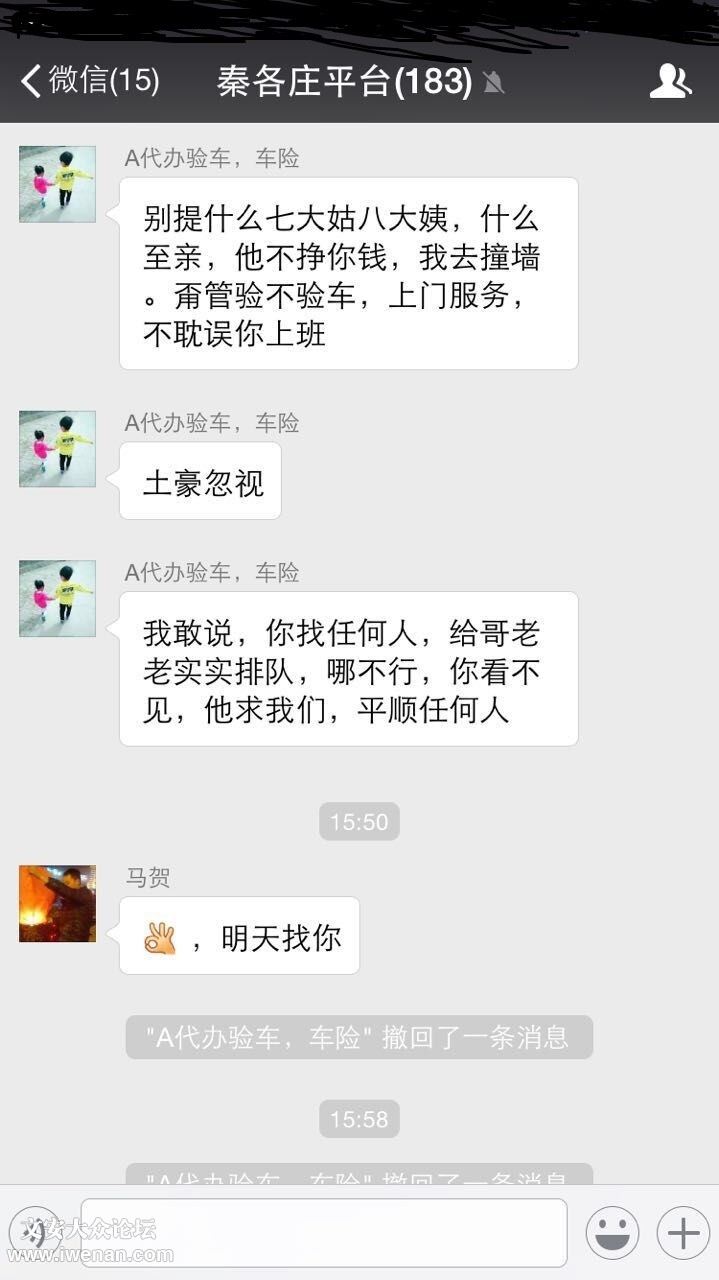The height and width of the screenshot is (1280, 719).
Task: Go back to the 微信 chat list
Action: coord(90,81)
